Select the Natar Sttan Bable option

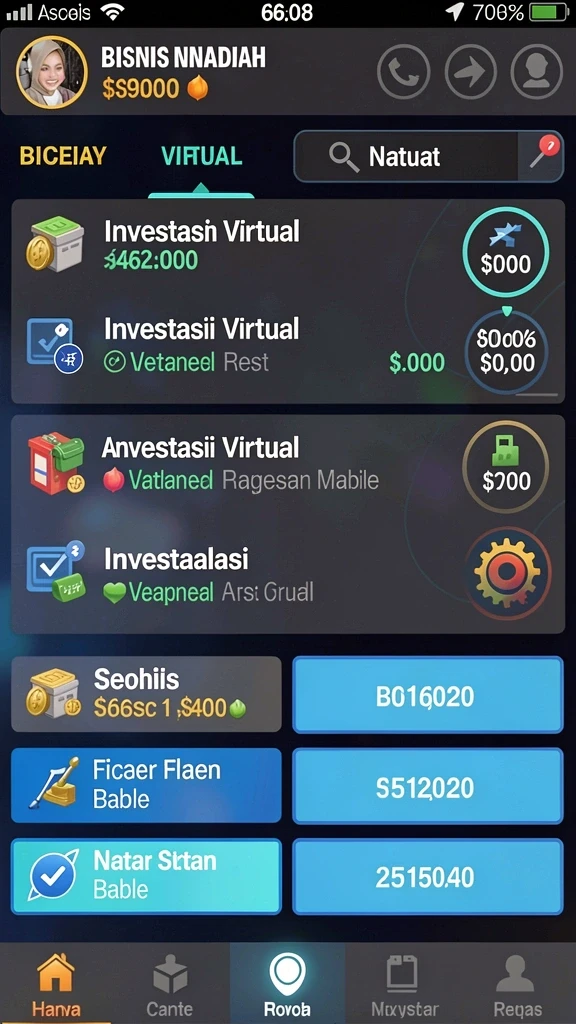click(146, 876)
